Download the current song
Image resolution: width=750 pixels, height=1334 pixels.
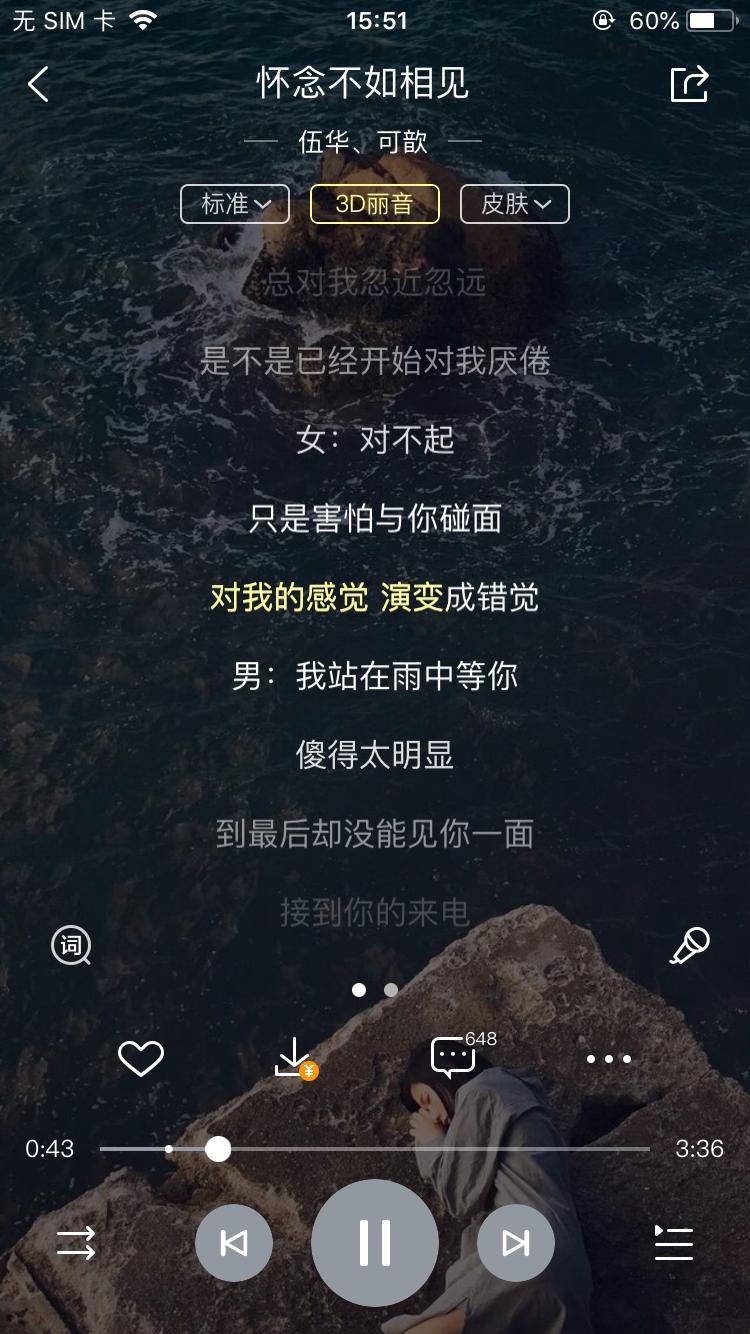coord(296,1057)
